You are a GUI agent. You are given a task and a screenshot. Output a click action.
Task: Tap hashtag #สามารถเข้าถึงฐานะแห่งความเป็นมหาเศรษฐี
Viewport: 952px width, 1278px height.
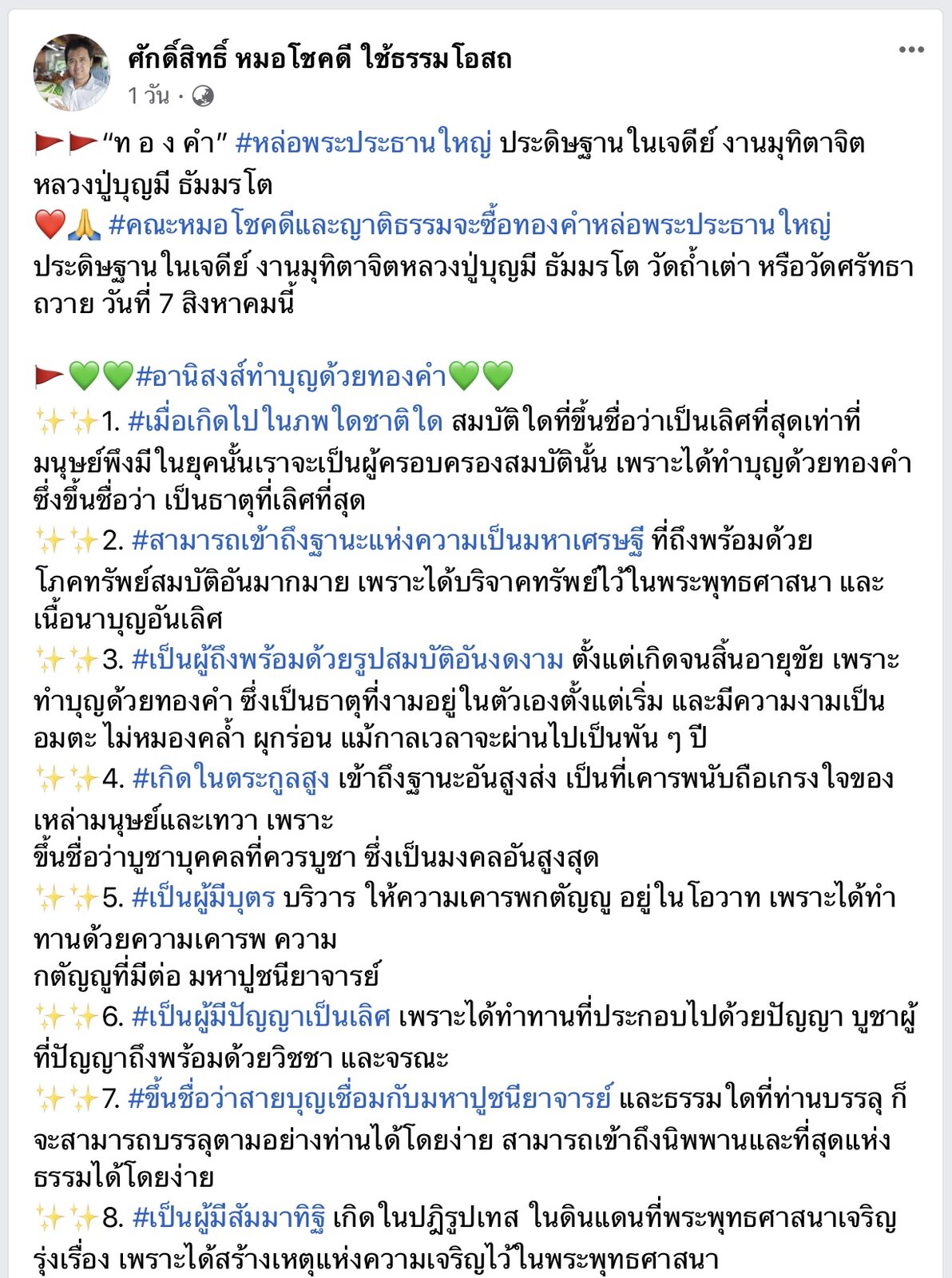pos(387,541)
